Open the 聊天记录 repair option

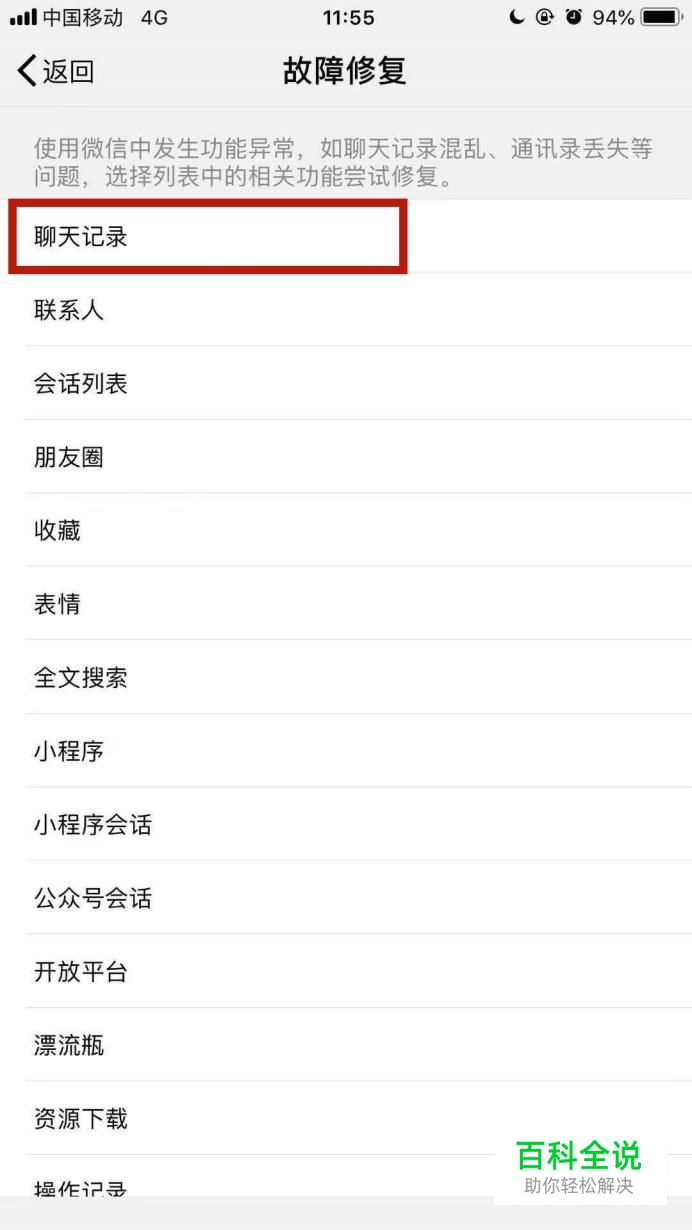346,237
